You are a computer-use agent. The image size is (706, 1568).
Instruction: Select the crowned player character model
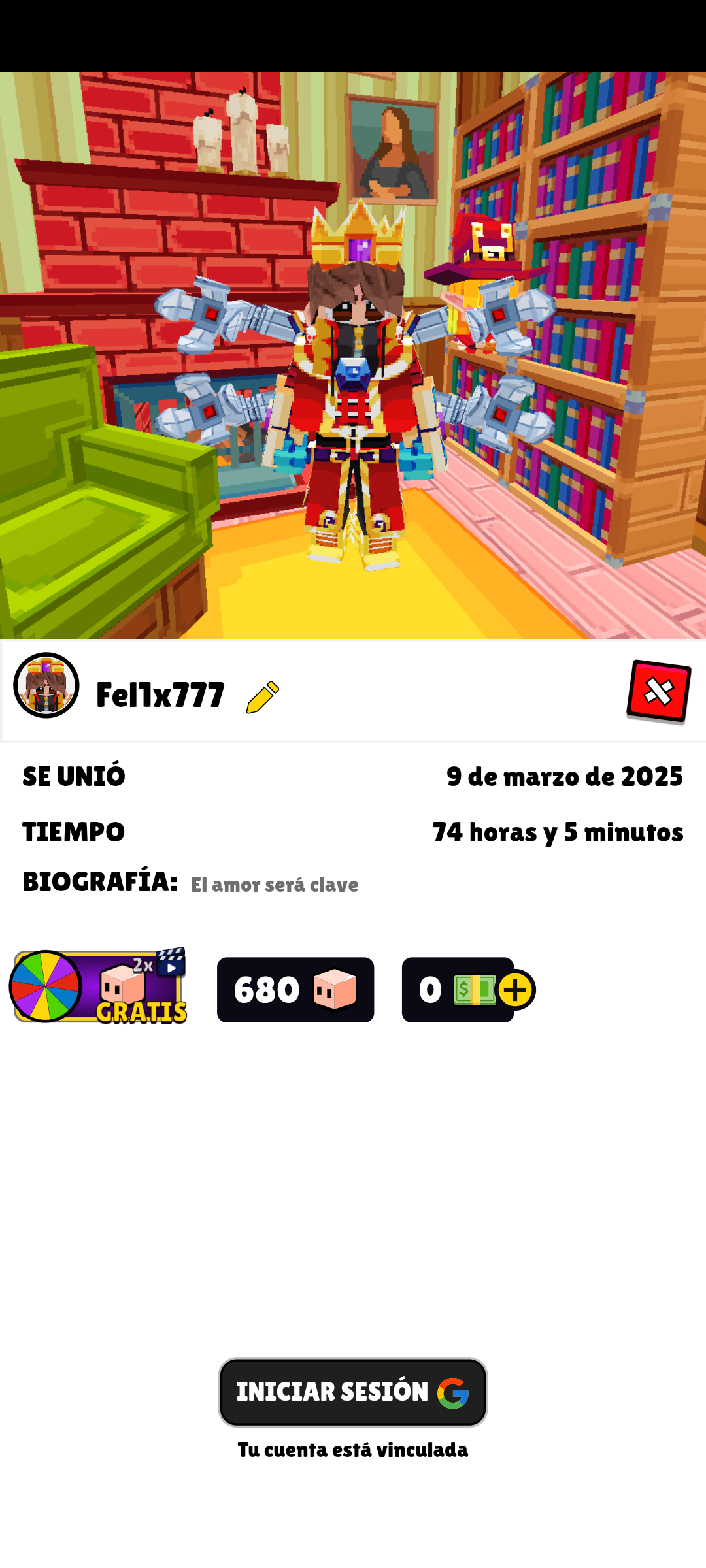(x=356, y=392)
